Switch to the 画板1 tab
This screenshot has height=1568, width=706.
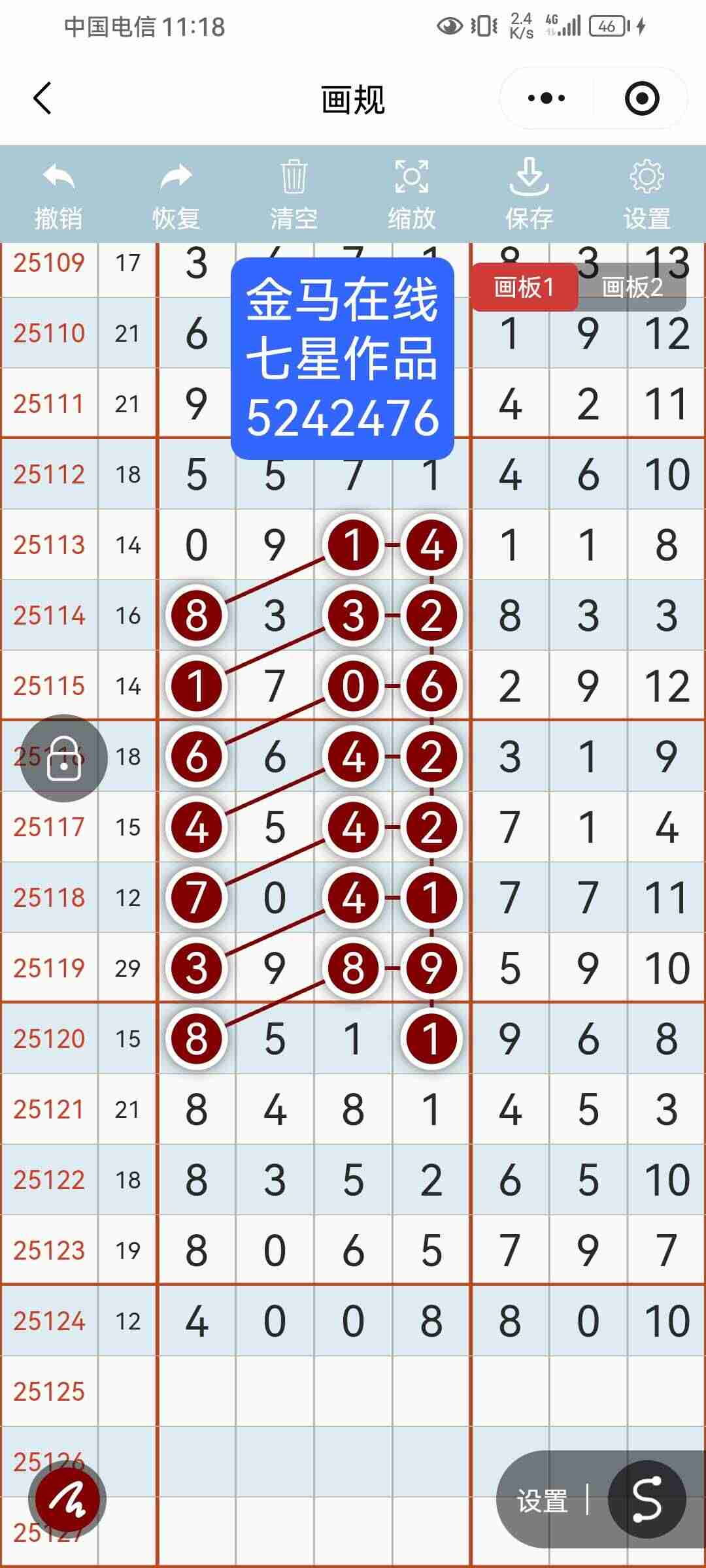[x=524, y=287]
